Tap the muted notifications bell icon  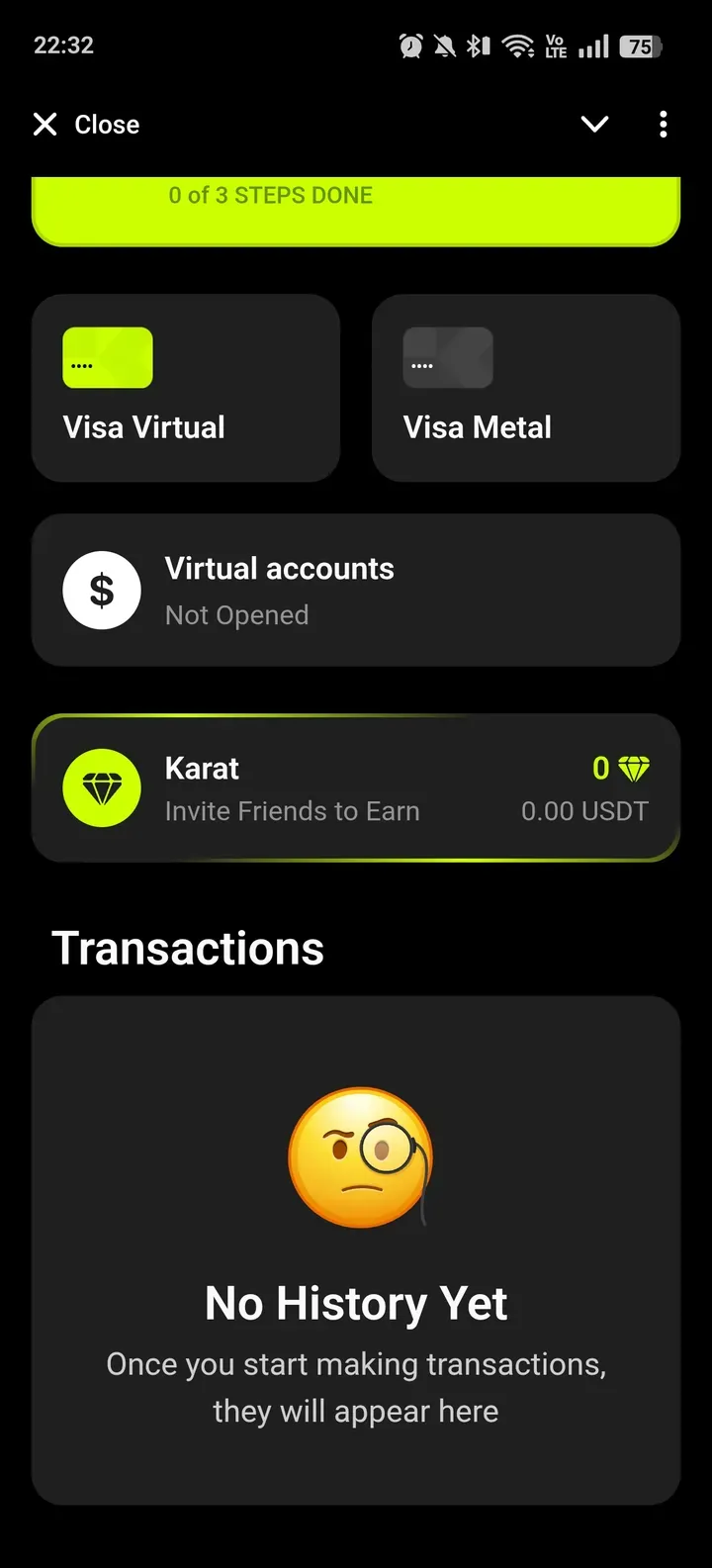pos(443,45)
